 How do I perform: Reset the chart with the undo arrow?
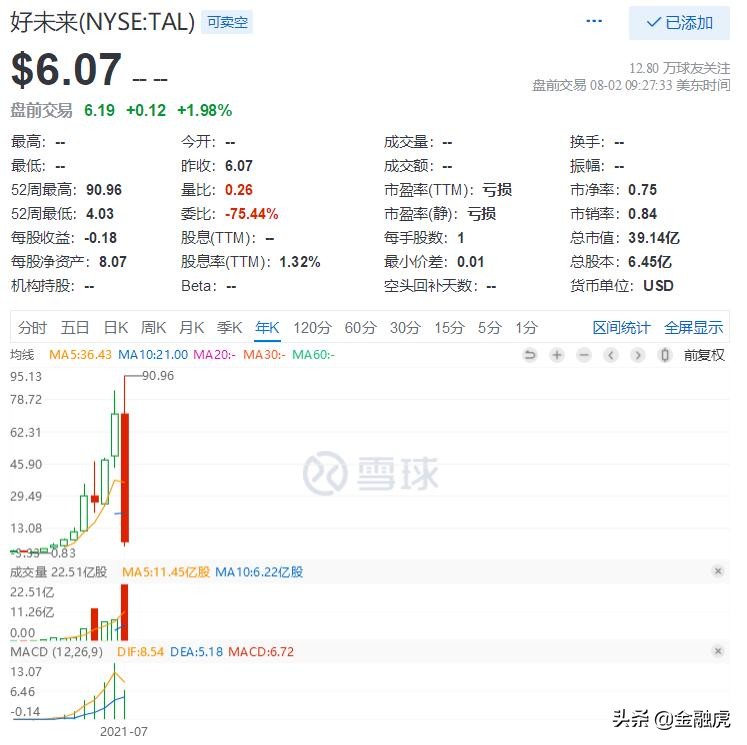(530, 355)
